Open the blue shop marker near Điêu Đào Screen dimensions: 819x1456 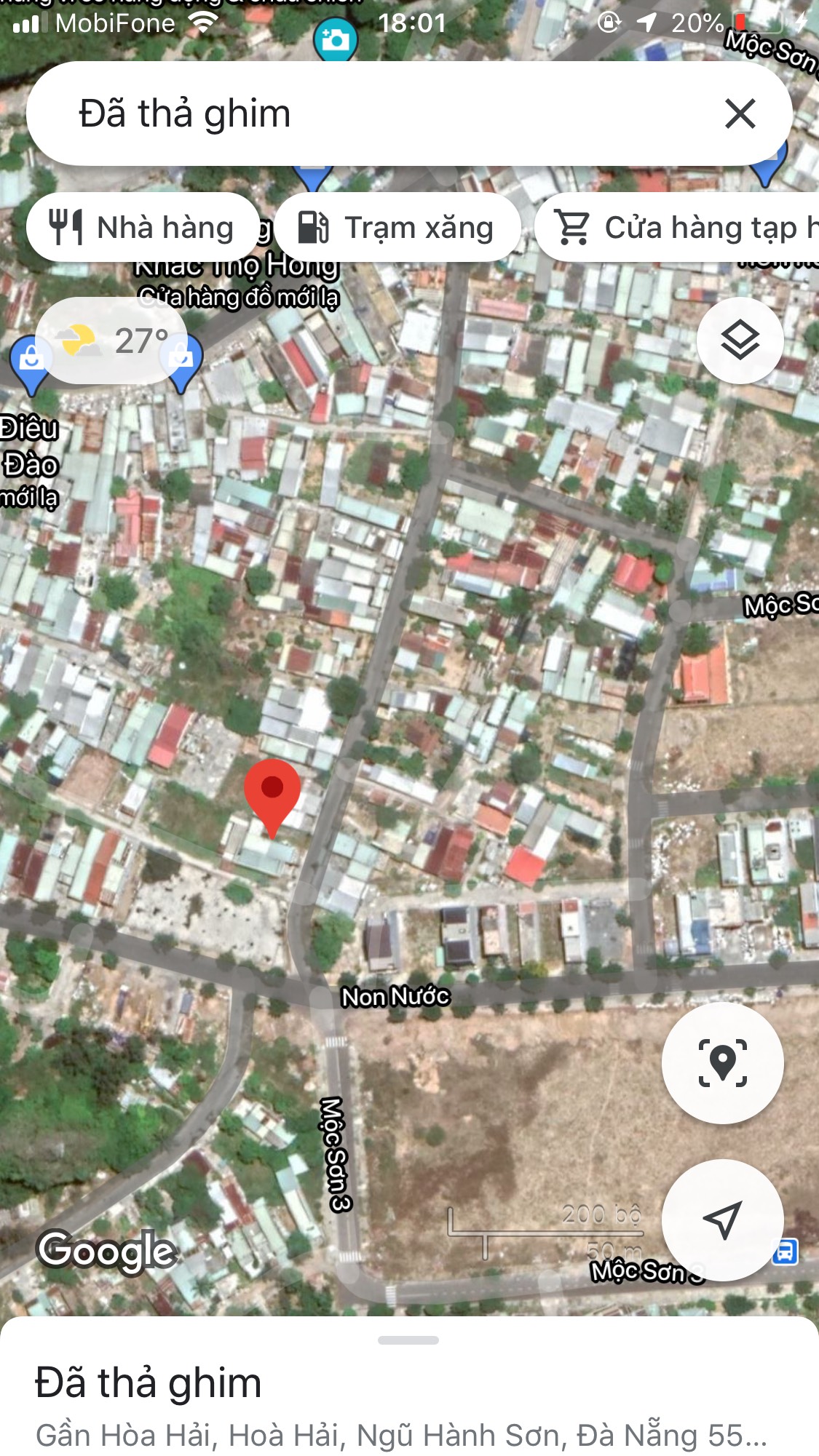[x=31, y=360]
